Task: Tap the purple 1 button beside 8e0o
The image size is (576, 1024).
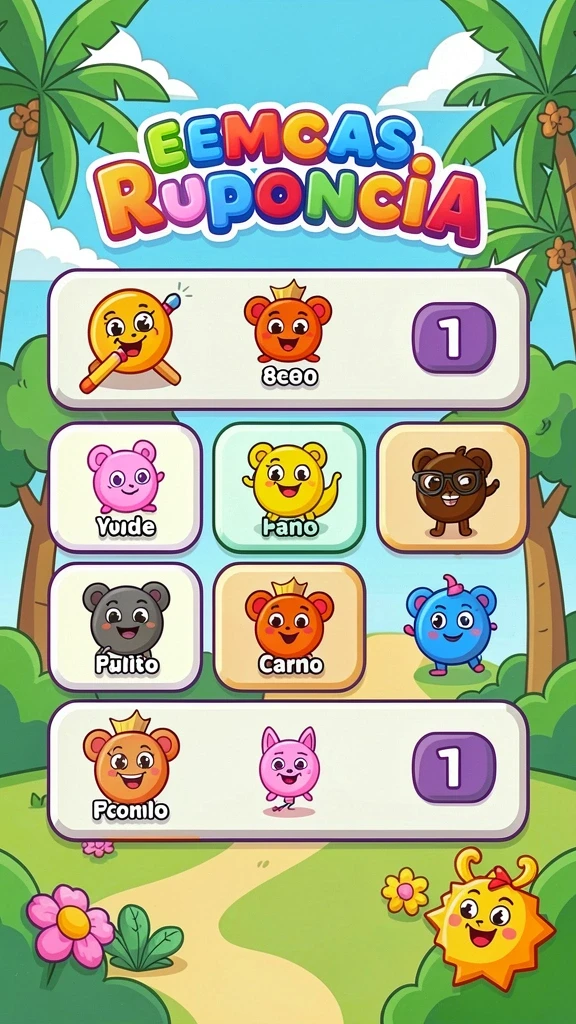Action: tap(454, 338)
